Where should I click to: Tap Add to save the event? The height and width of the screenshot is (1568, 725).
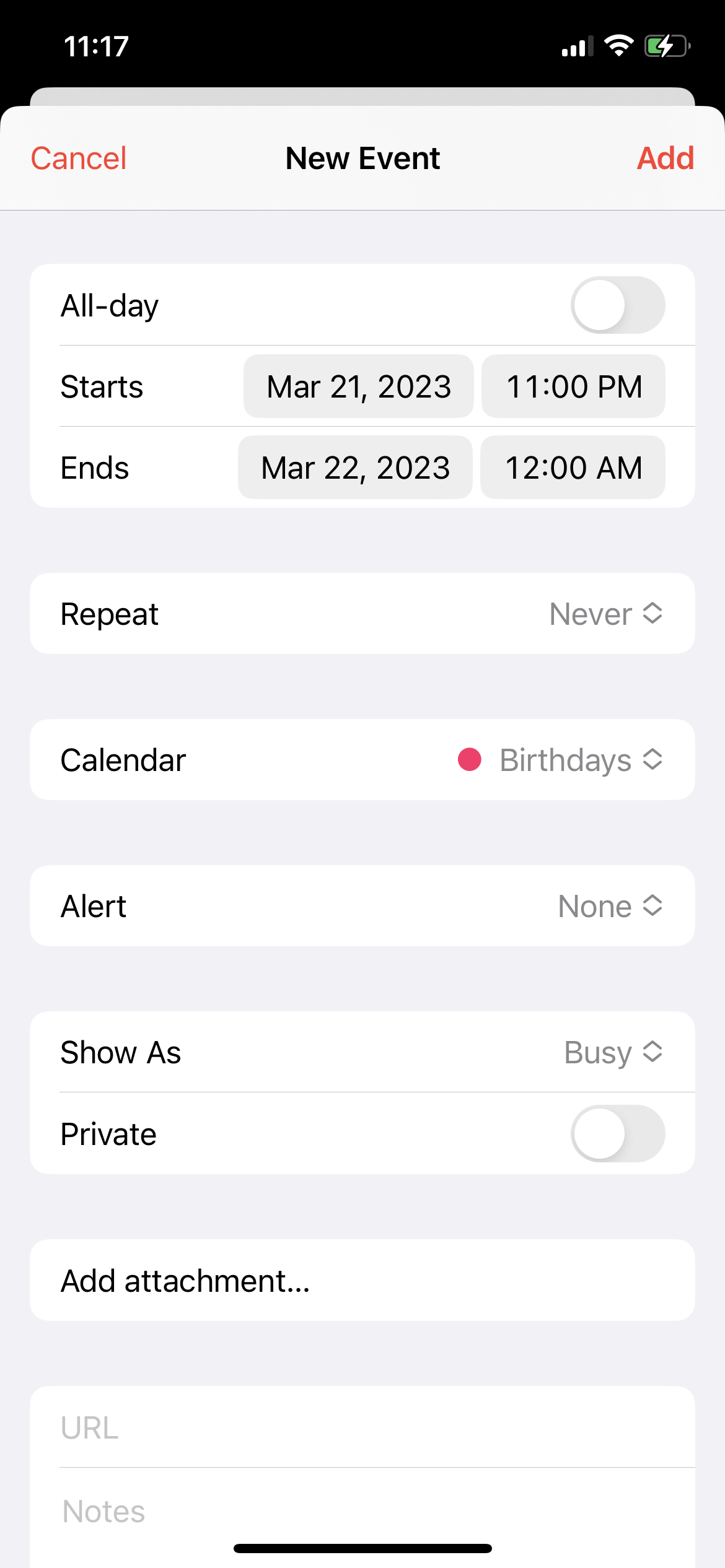(x=665, y=159)
